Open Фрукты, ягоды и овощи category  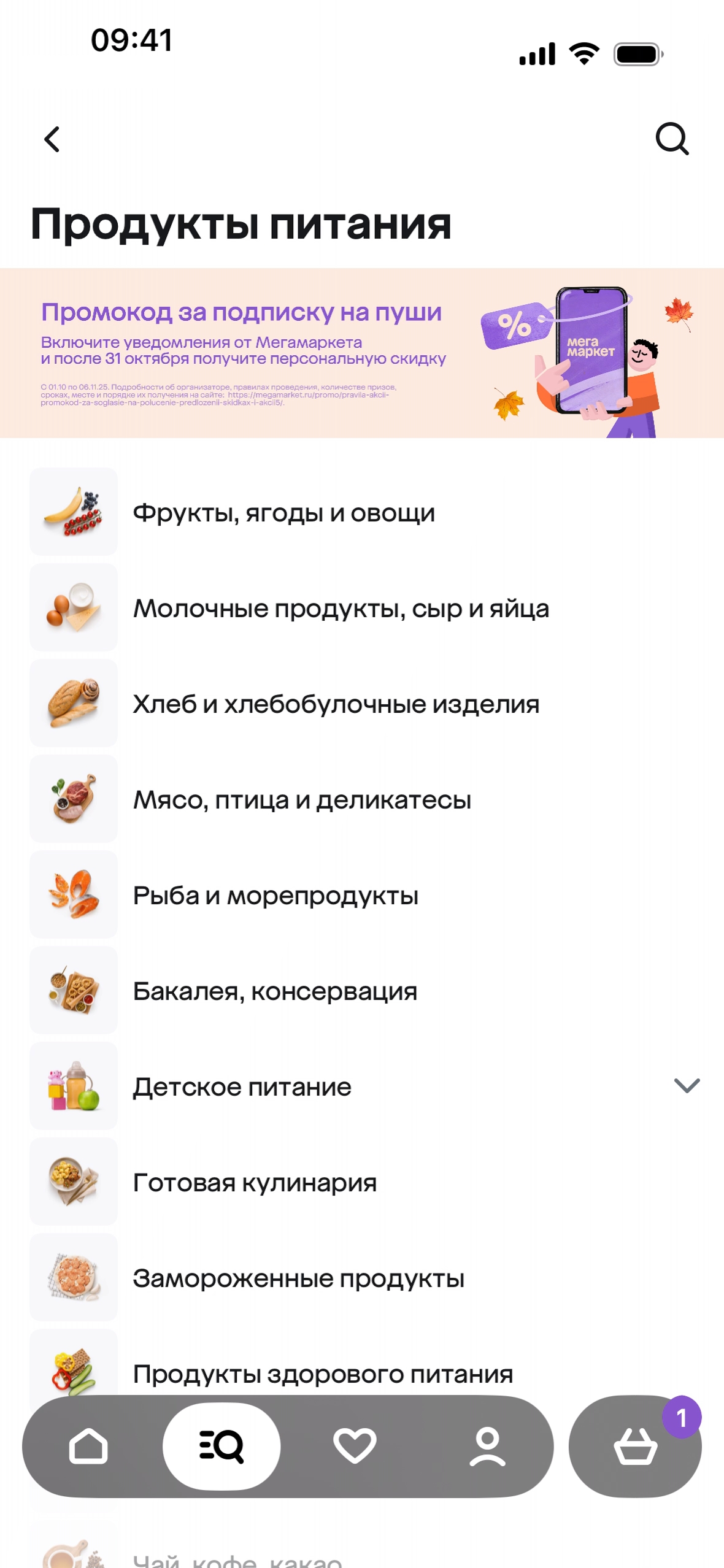[283, 513]
